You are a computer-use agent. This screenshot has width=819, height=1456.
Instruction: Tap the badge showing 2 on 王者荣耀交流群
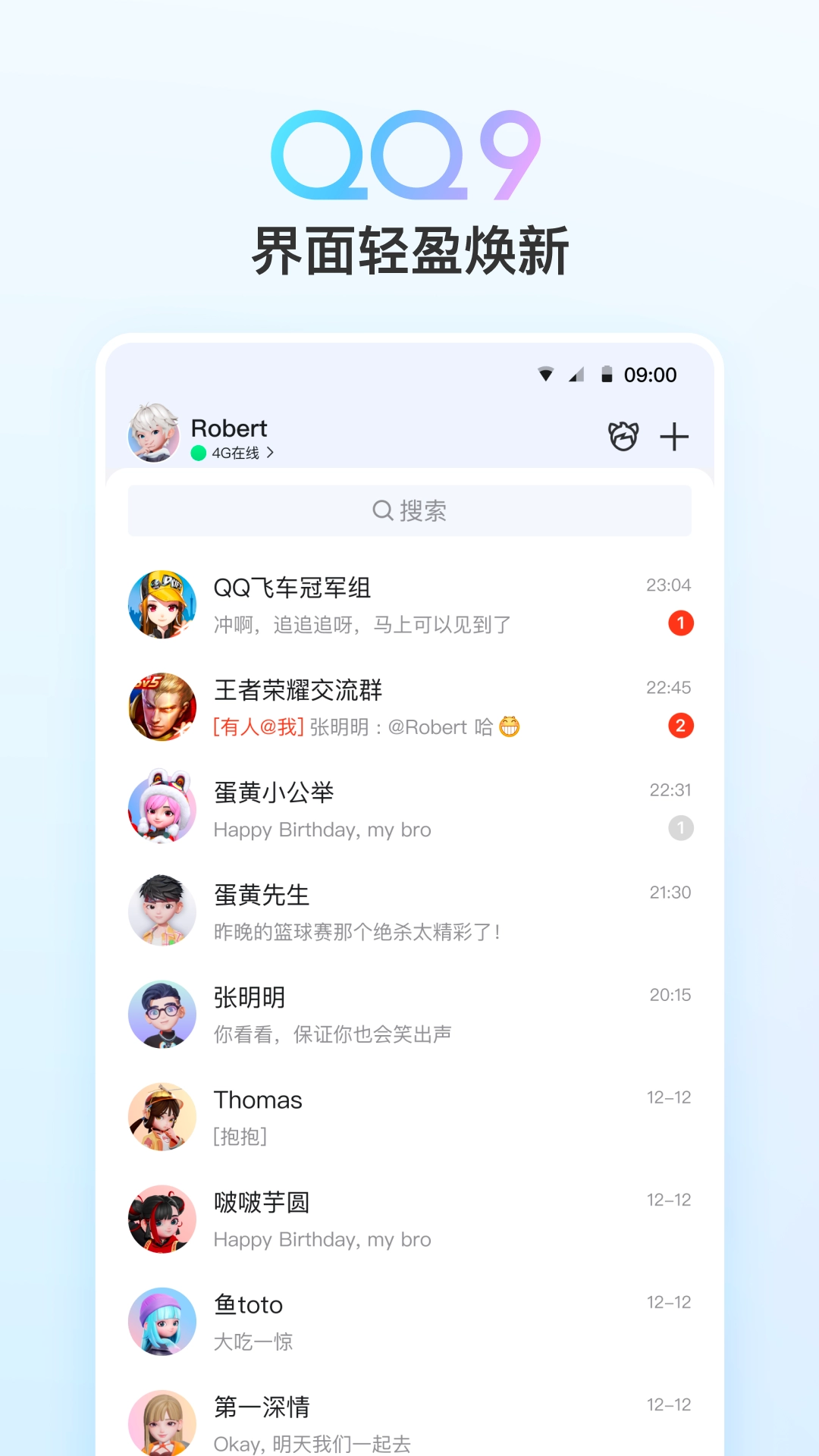(x=680, y=726)
